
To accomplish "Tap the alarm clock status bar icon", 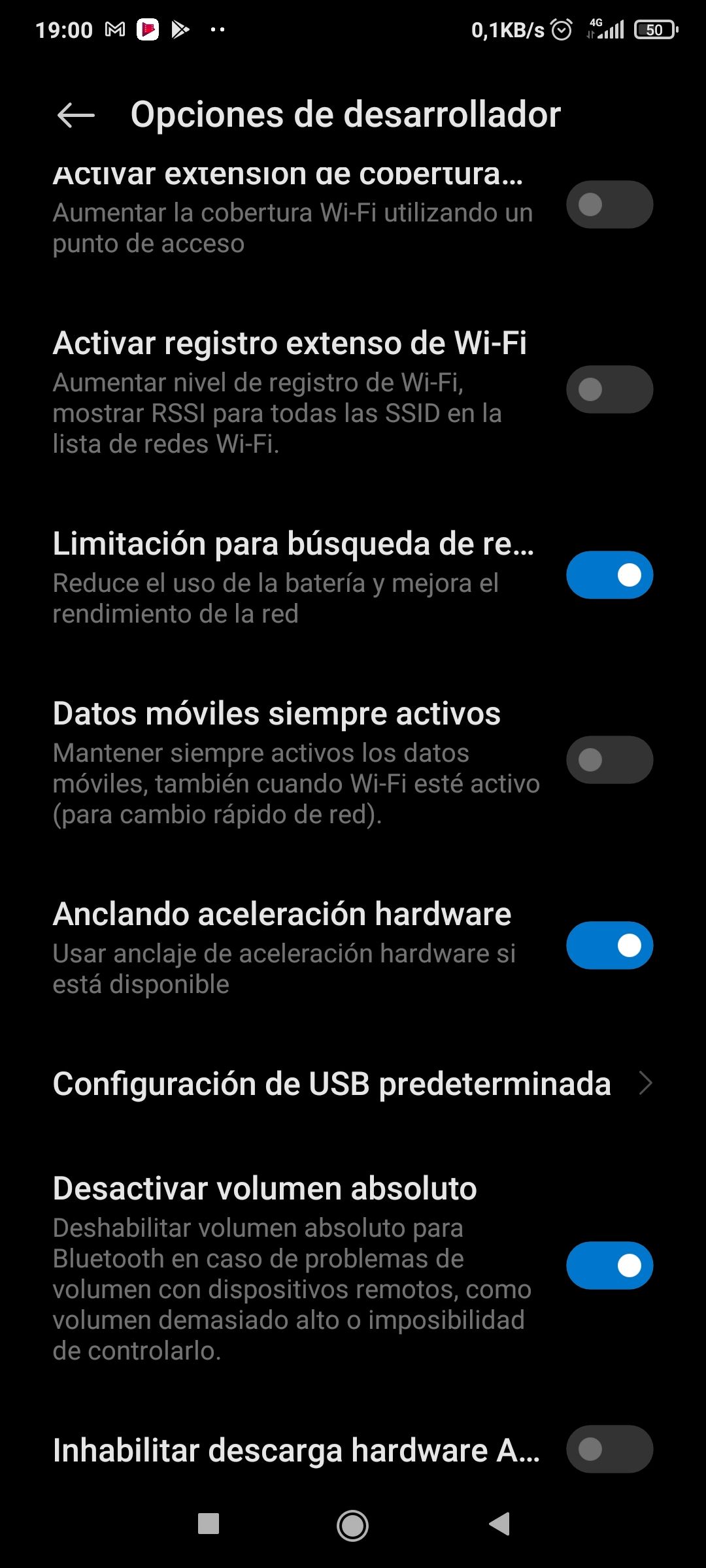I will [x=561, y=27].
